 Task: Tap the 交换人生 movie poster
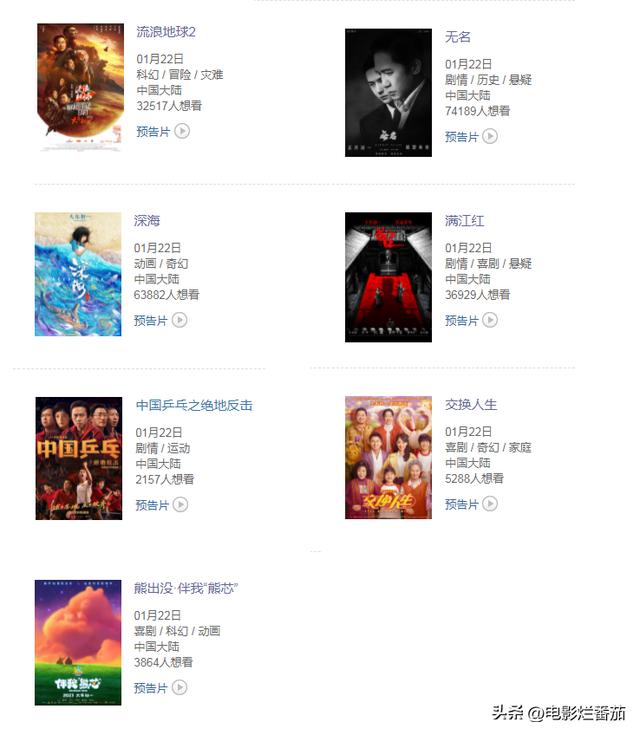(x=388, y=457)
